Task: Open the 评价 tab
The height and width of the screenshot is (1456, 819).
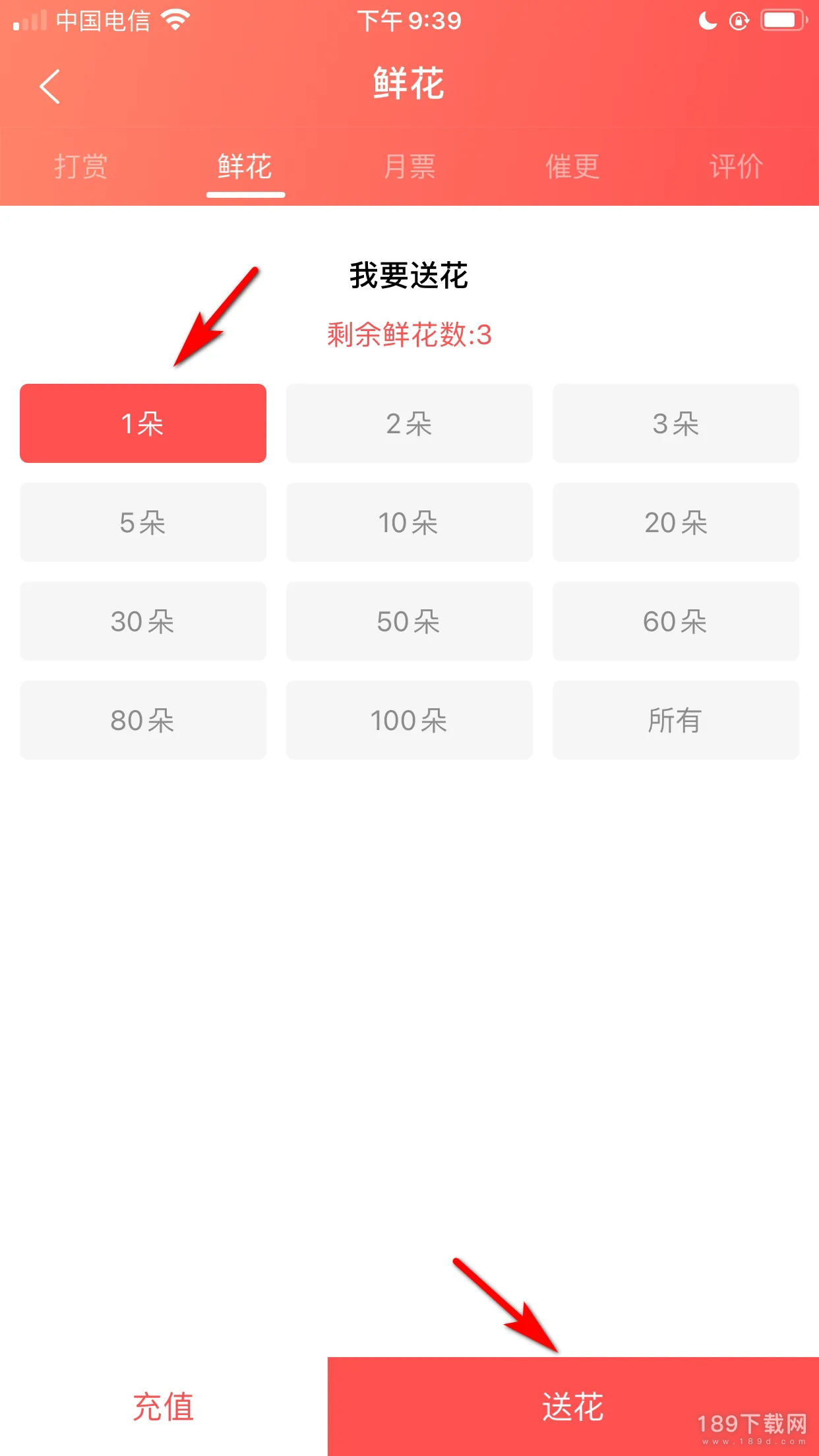Action: pos(737,166)
